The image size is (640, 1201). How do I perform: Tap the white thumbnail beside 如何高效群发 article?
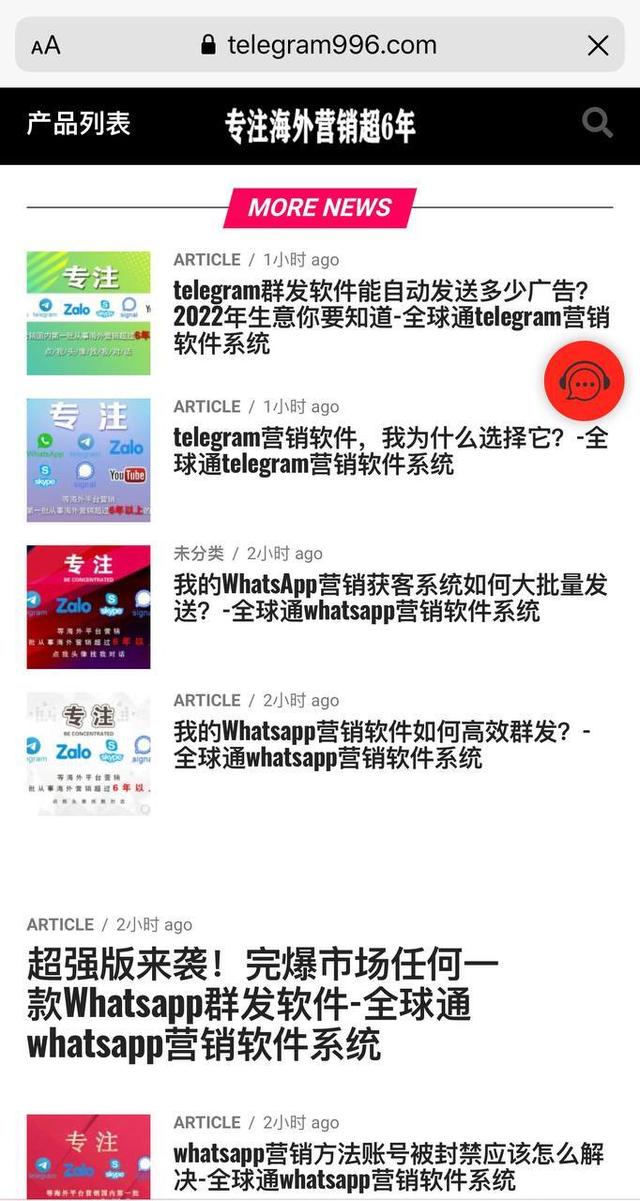pos(89,753)
